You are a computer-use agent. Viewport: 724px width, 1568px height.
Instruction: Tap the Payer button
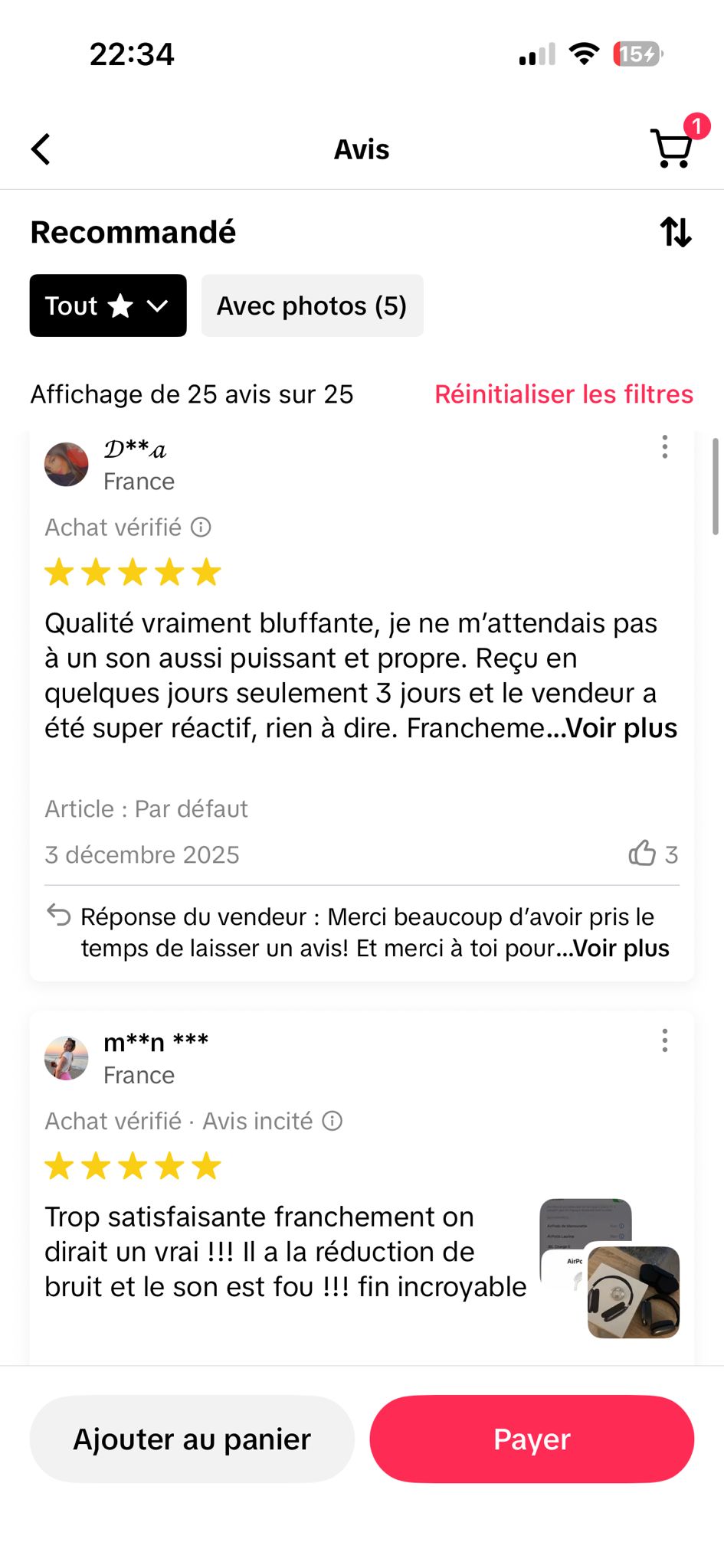[x=532, y=1439]
